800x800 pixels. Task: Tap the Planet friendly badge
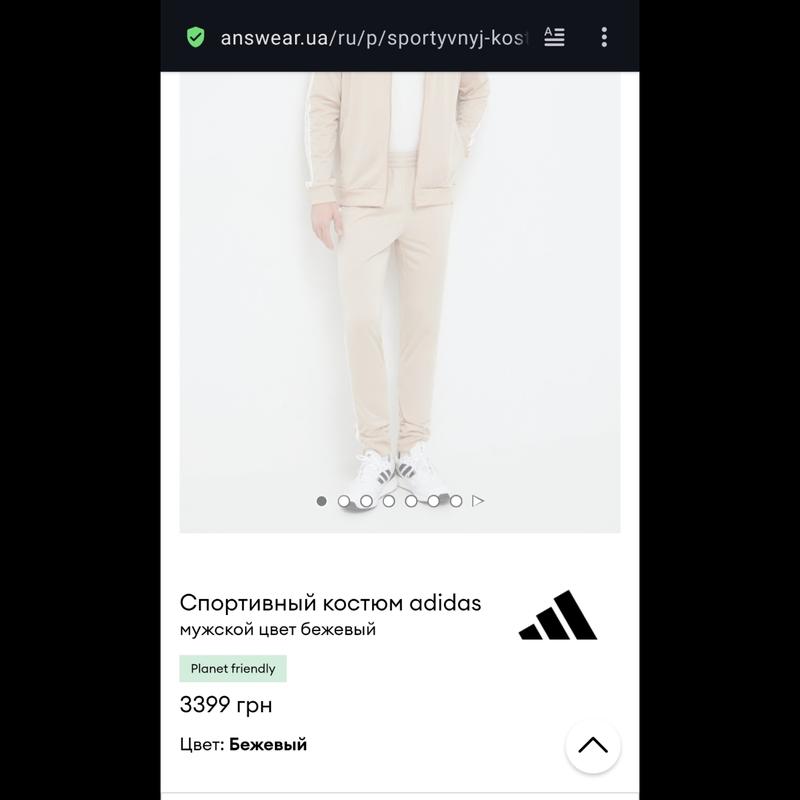[233, 669]
